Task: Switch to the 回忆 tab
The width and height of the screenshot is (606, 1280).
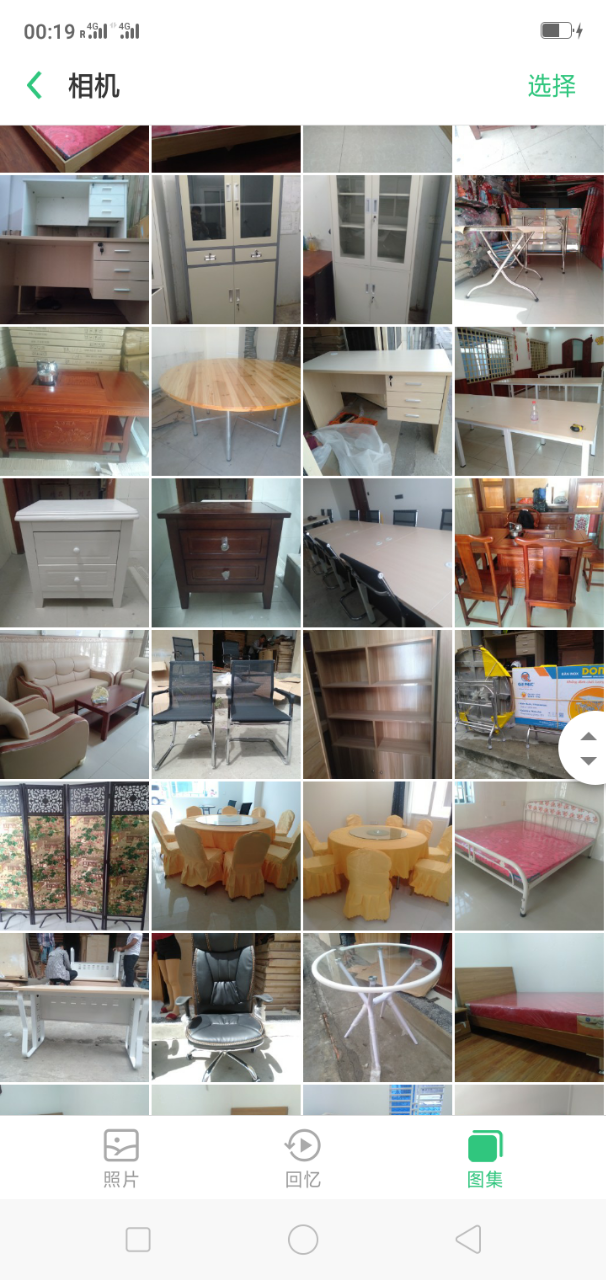Action: coord(302,1158)
